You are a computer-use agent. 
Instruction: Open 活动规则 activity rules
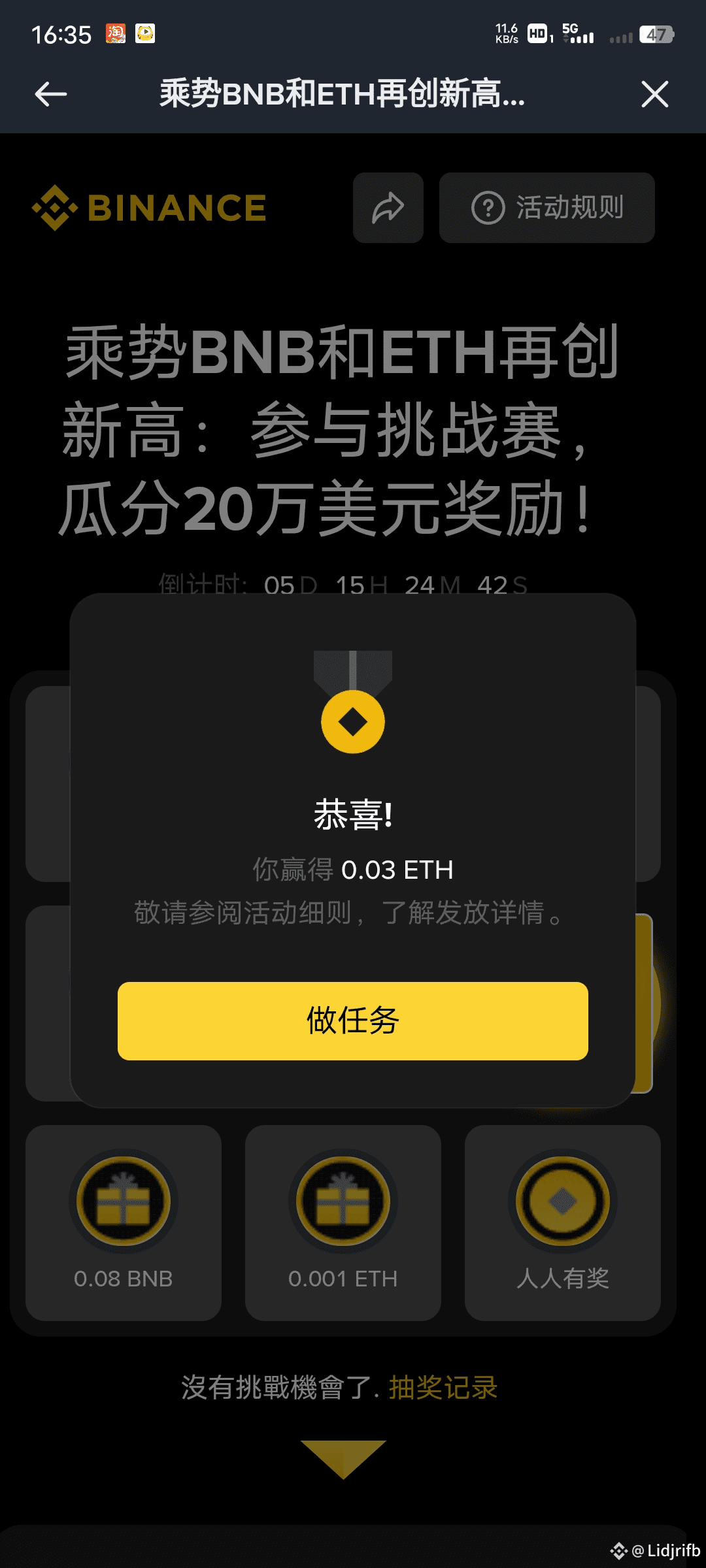coord(547,208)
